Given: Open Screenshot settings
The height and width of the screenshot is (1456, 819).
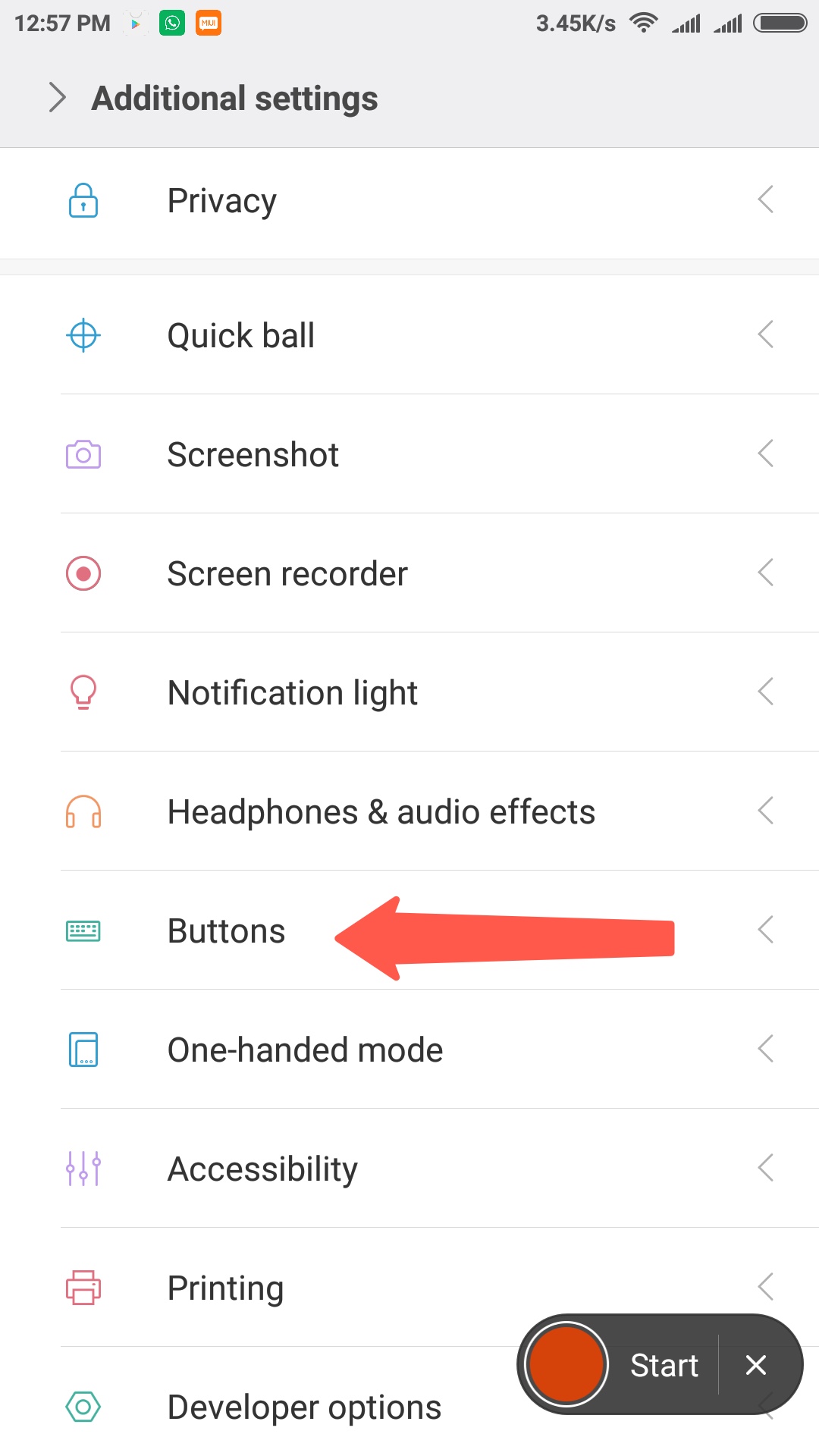Looking at the screenshot, I should [x=409, y=454].
